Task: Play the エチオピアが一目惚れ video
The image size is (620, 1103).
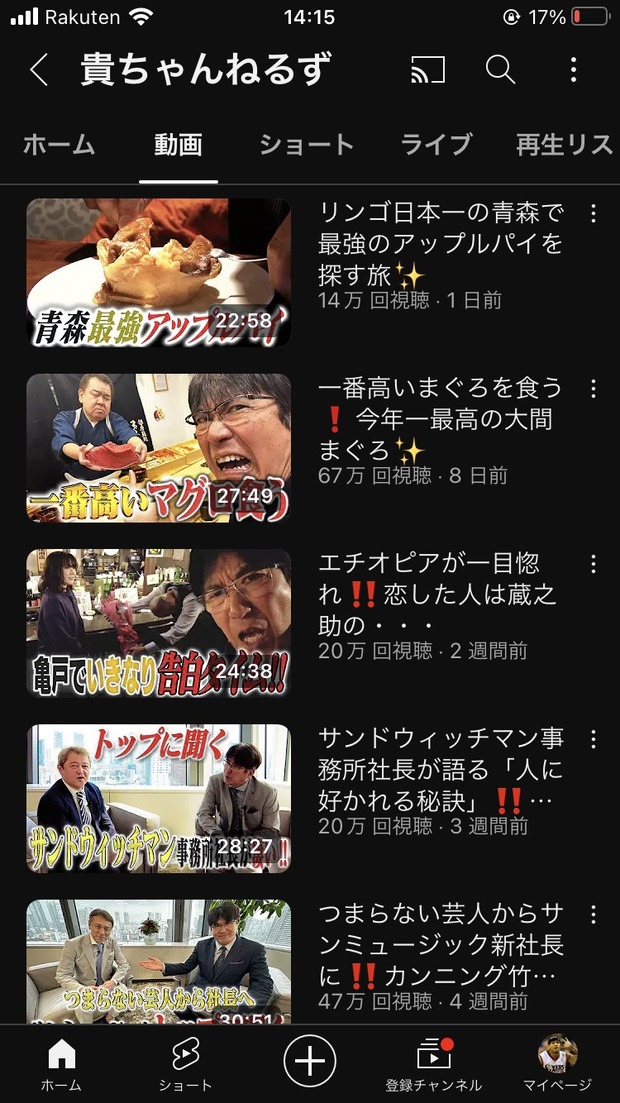Action: (158, 623)
